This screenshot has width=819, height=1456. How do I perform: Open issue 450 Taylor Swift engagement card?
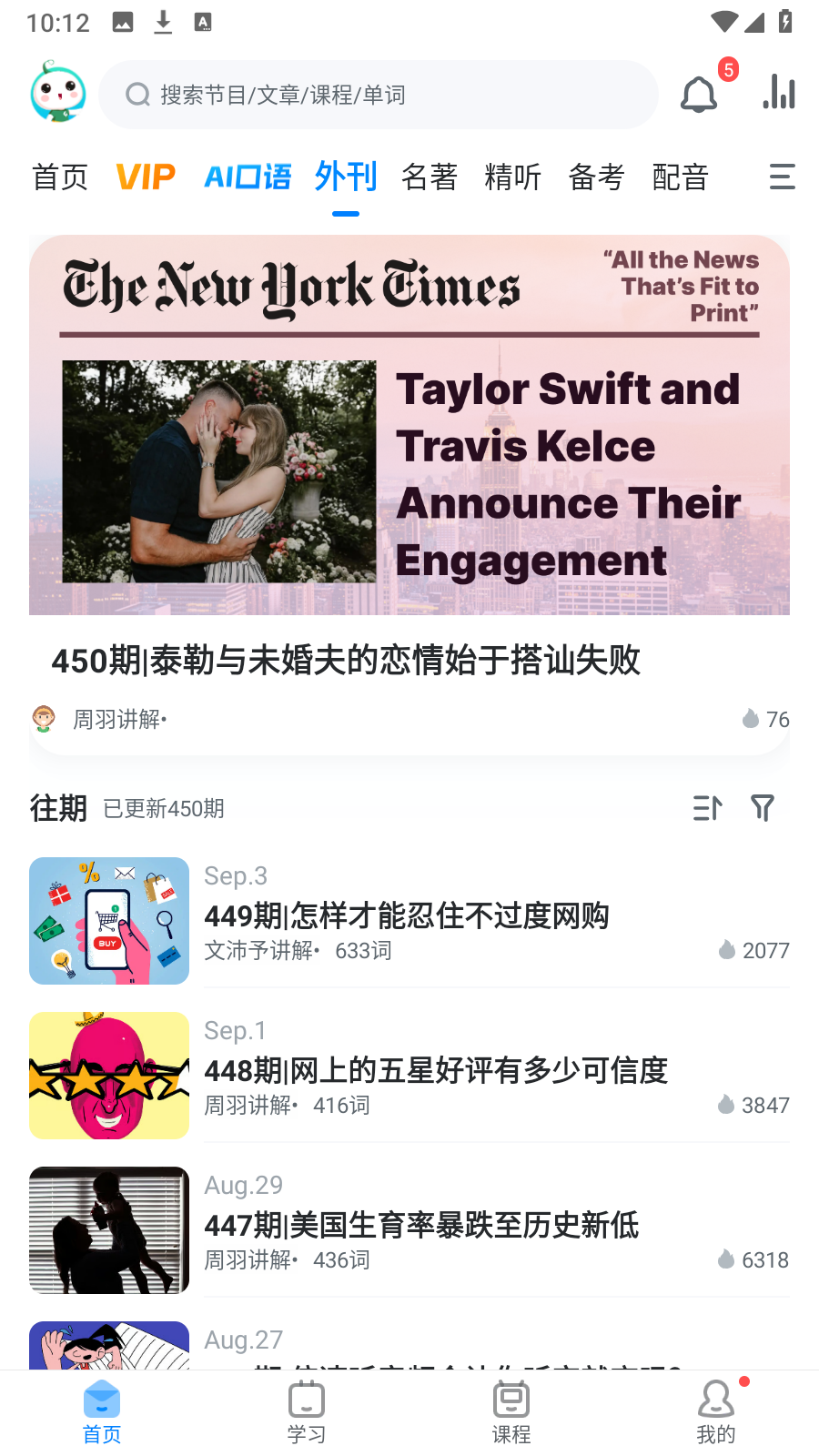(x=409, y=491)
